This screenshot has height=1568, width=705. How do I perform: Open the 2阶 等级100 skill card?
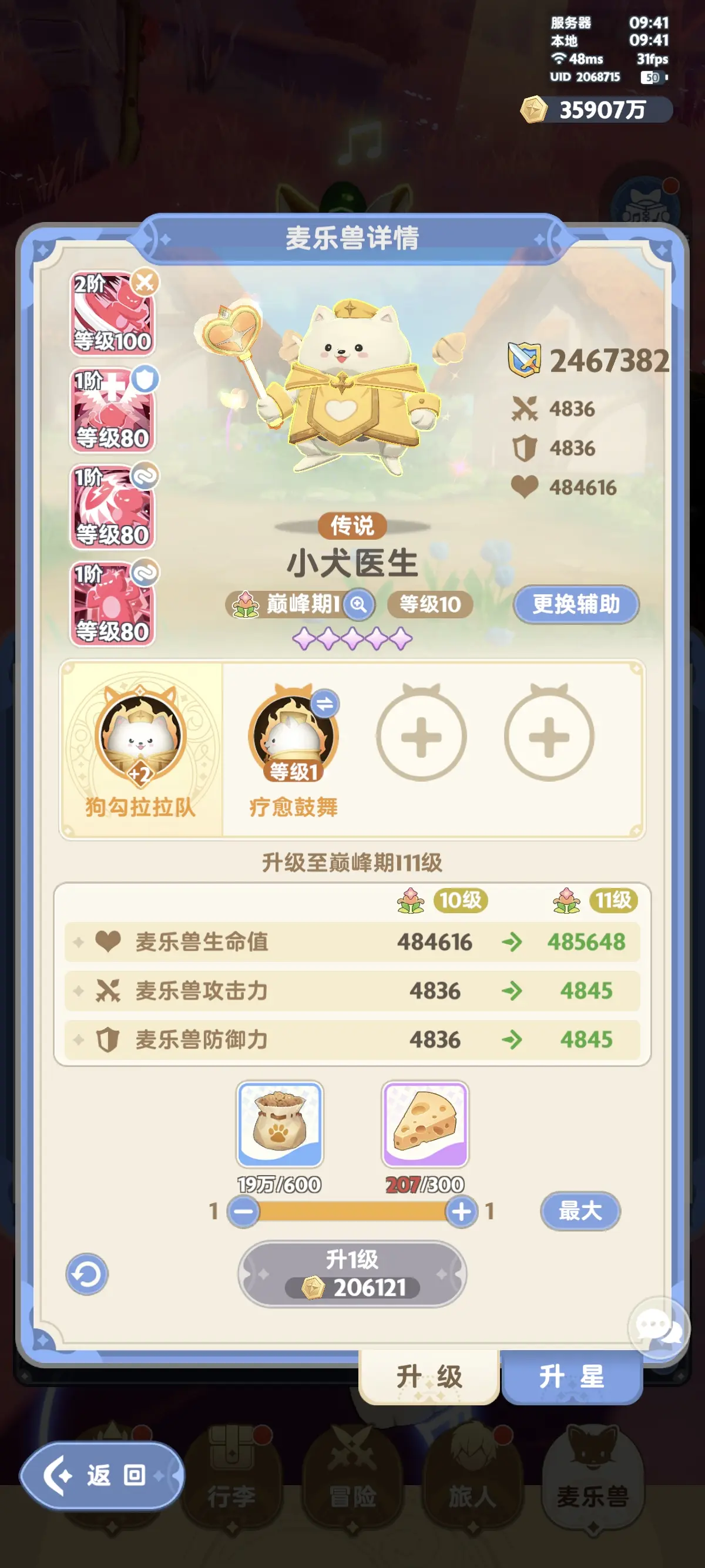112,314
